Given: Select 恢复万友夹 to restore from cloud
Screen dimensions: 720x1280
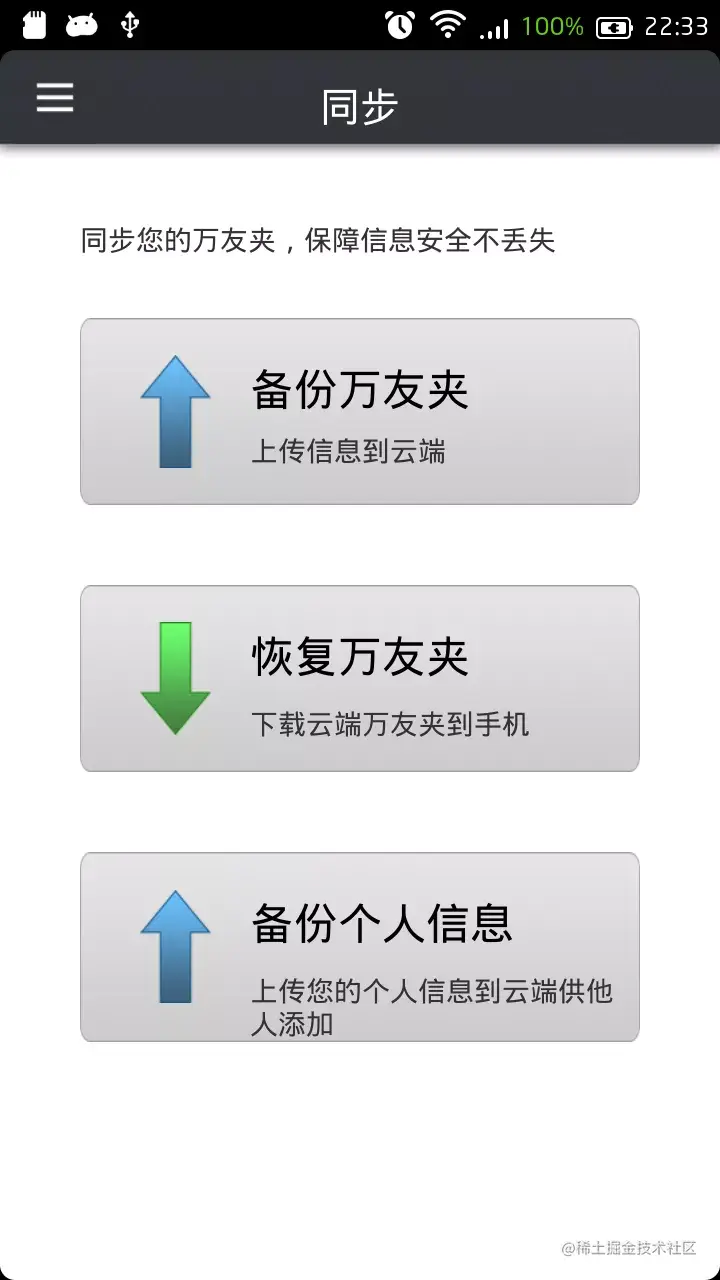Looking at the screenshot, I should [360, 678].
